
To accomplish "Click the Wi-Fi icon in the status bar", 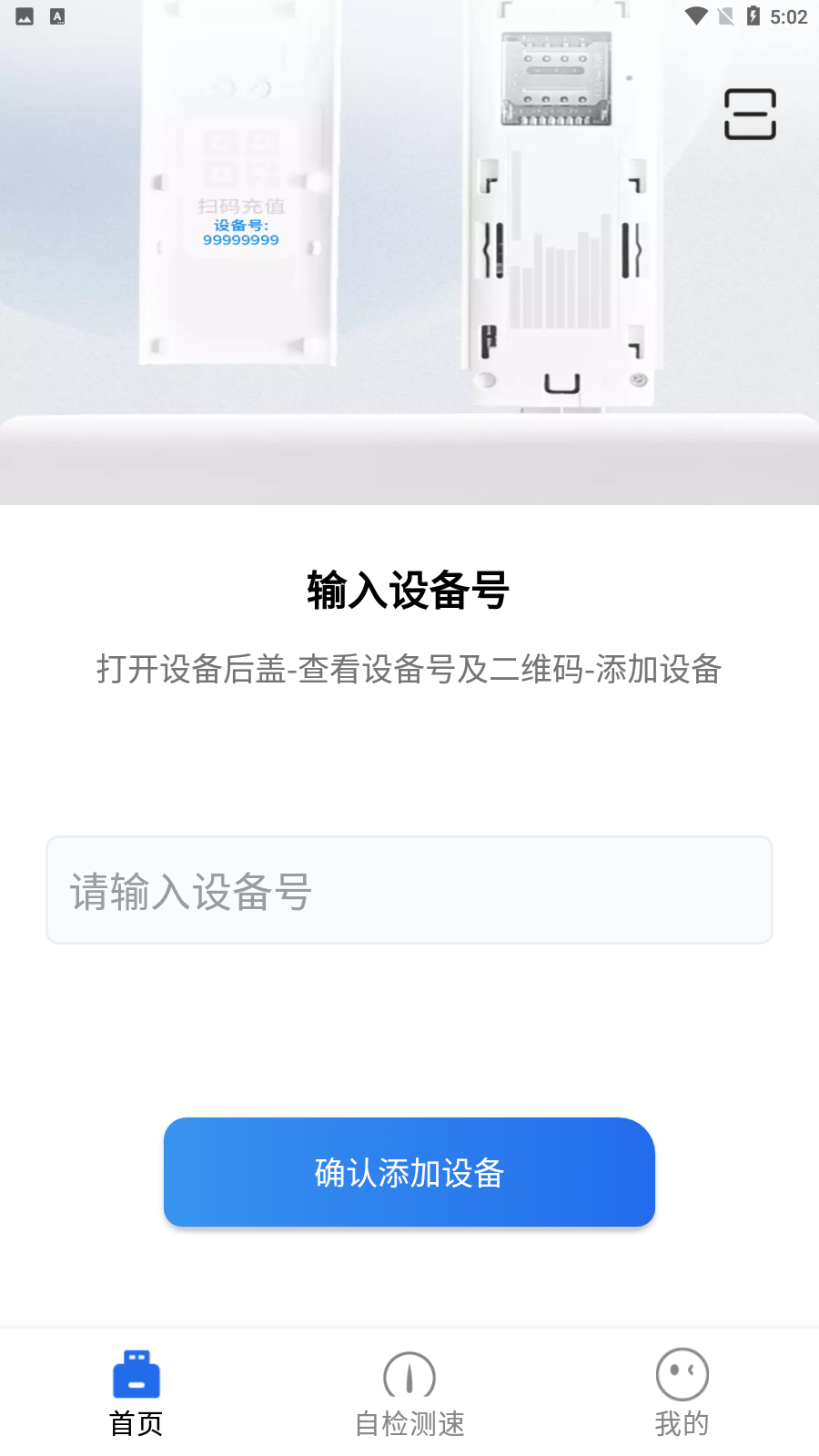I will 695,15.
